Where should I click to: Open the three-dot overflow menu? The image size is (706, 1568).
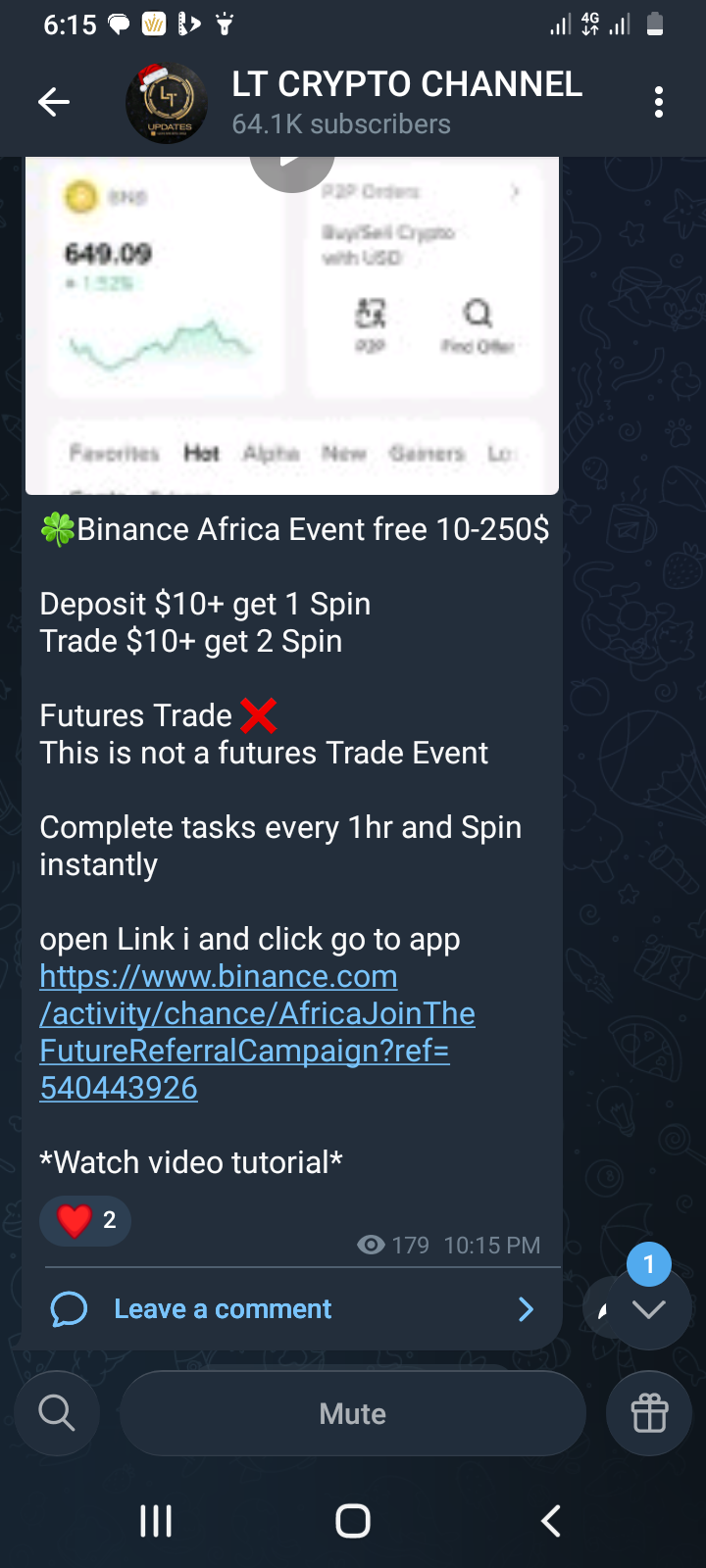[x=659, y=102]
